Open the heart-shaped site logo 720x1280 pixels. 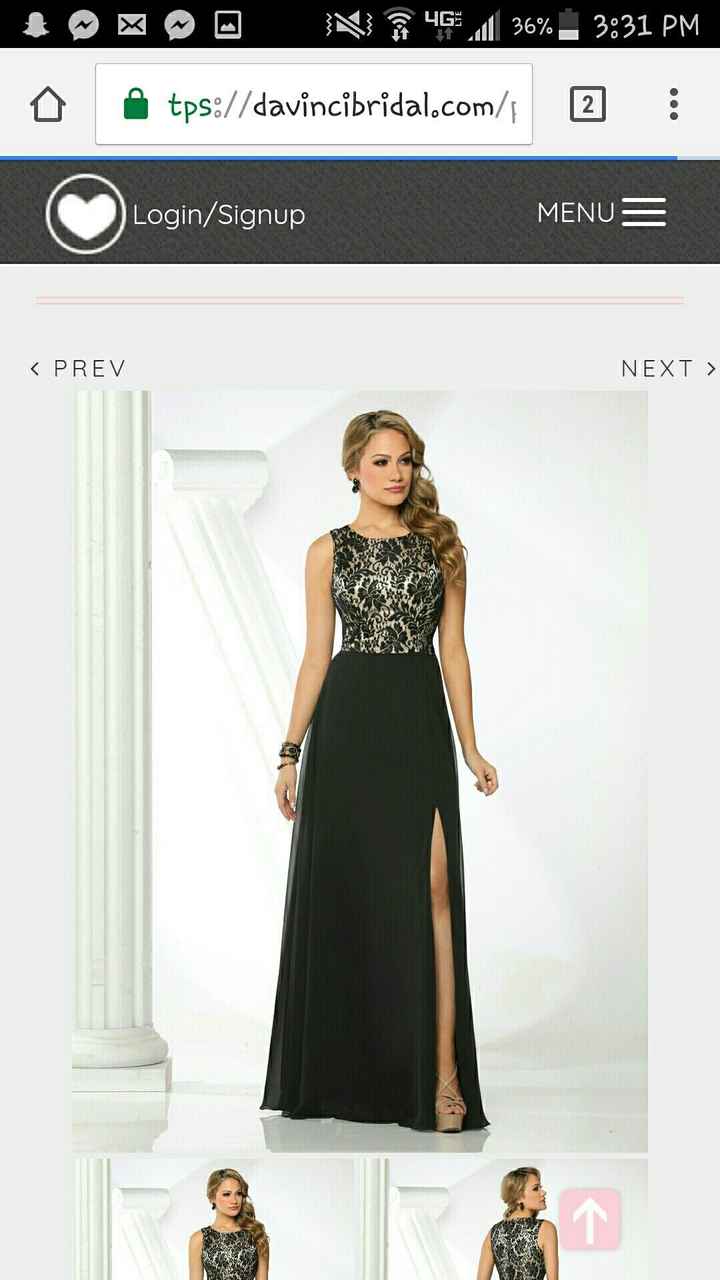tap(85, 211)
